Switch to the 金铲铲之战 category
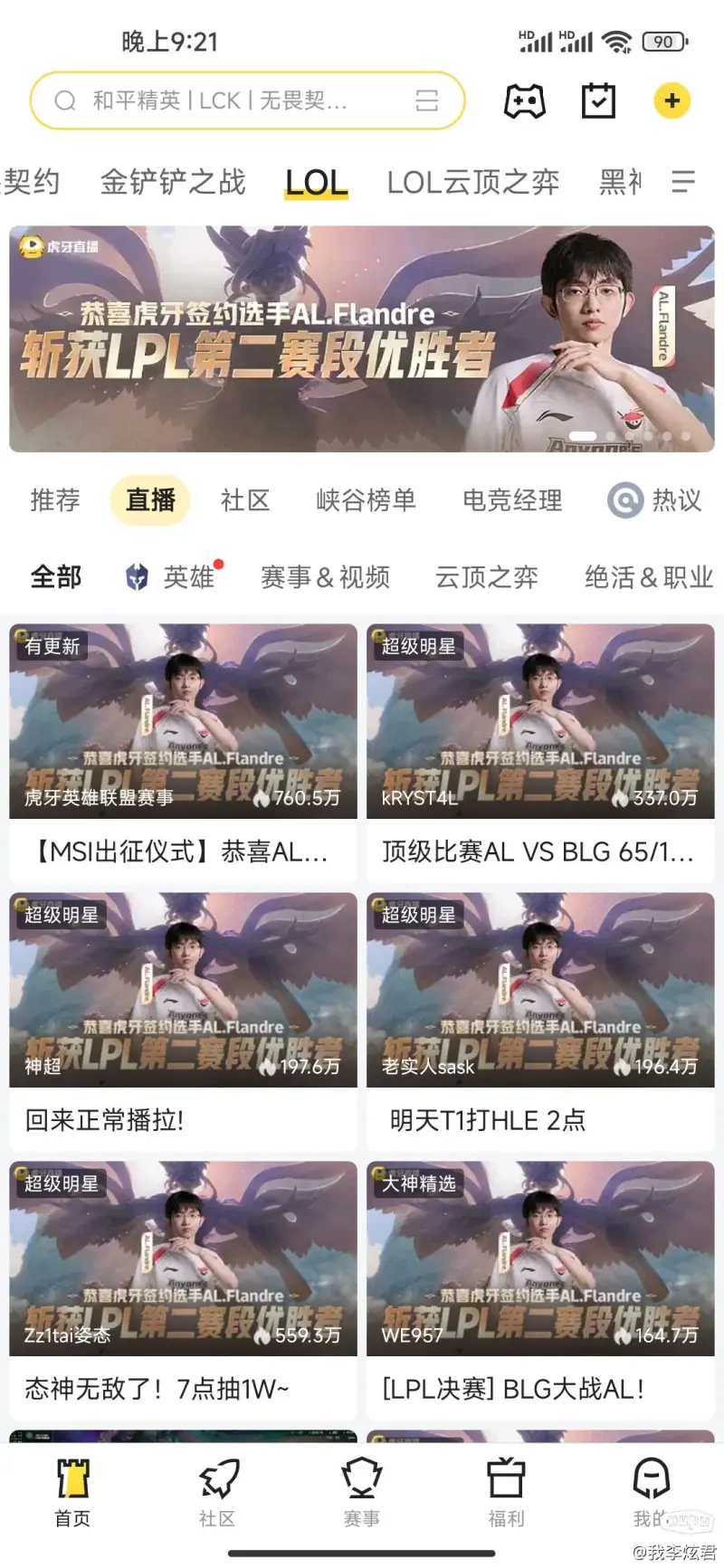The height and width of the screenshot is (1568, 724). point(173,182)
